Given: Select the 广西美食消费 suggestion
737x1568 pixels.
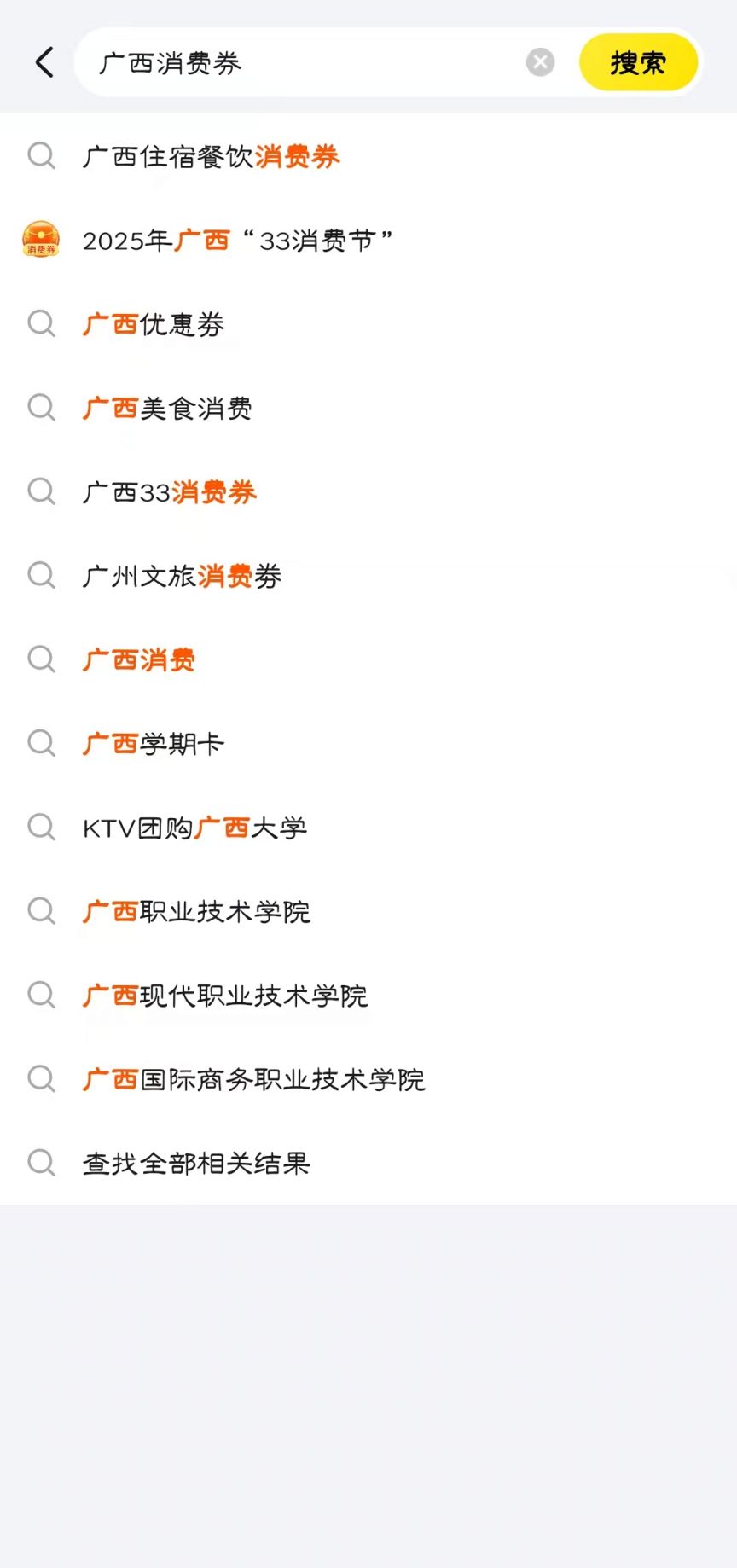Looking at the screenshot, I should point(167,408).
